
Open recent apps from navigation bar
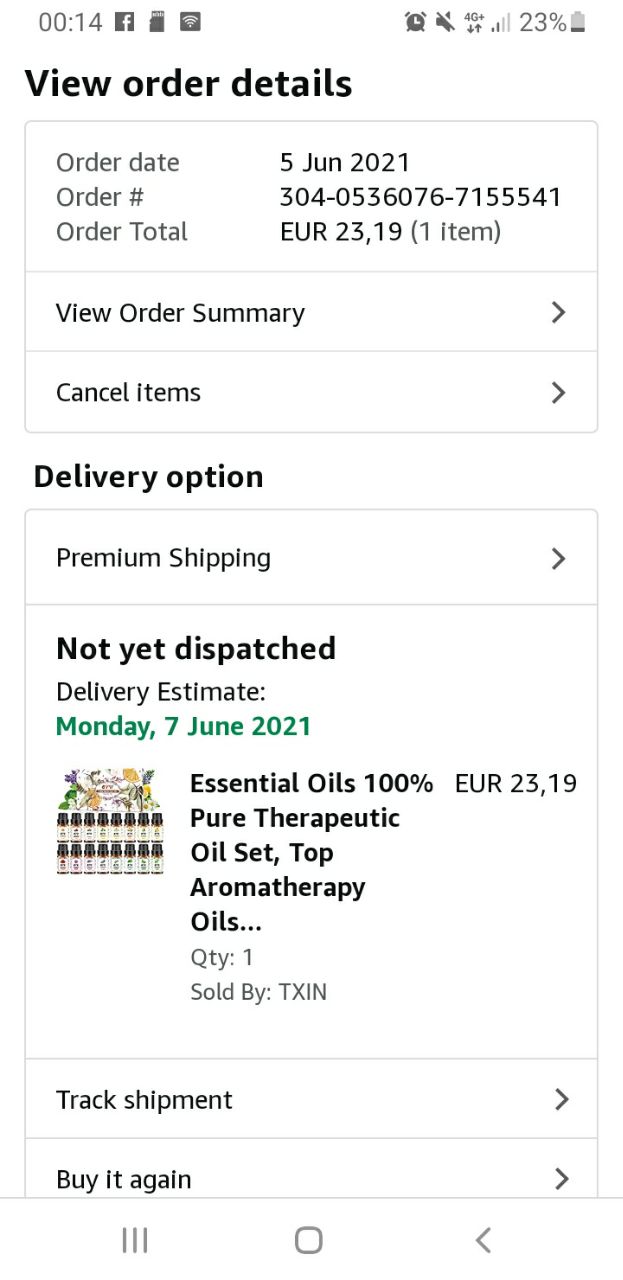point(135,1241)
